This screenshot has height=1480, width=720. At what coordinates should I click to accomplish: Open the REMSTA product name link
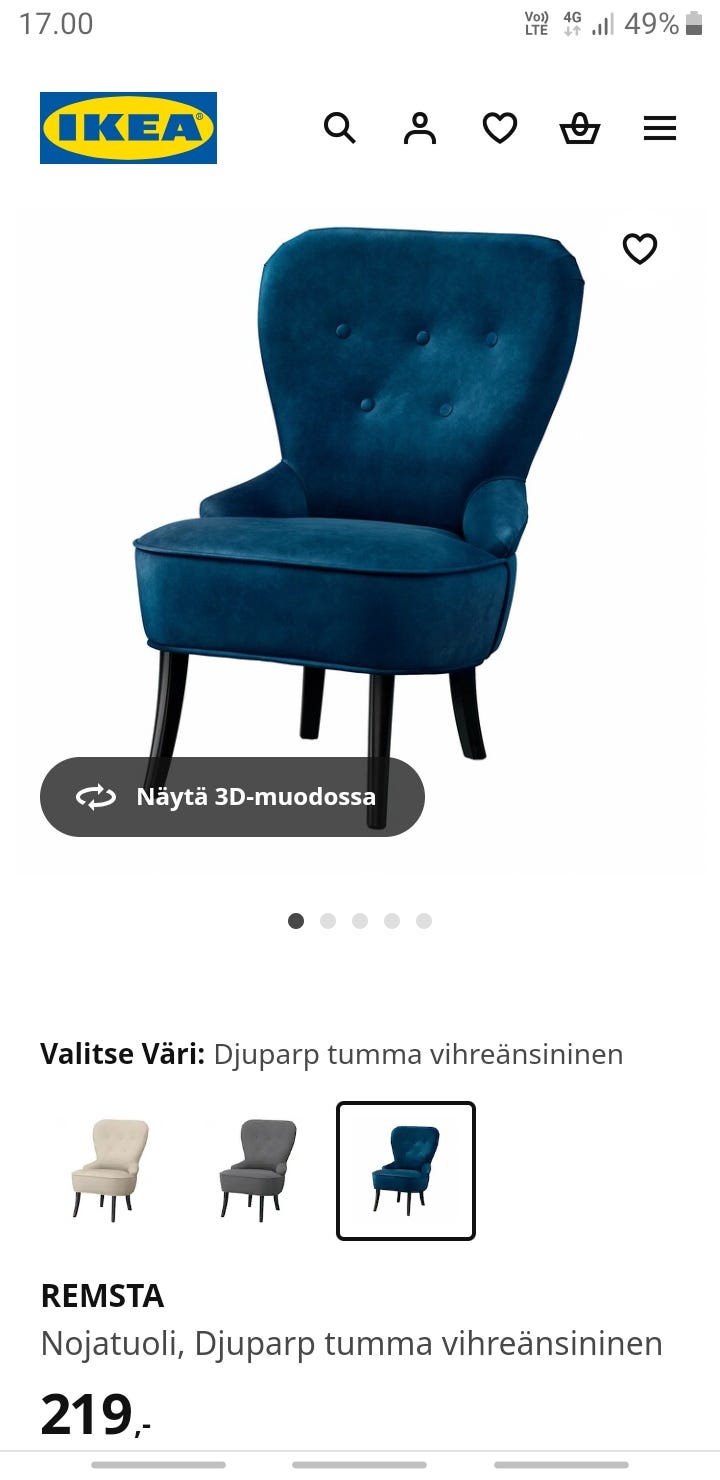(x=102, y=1296)
